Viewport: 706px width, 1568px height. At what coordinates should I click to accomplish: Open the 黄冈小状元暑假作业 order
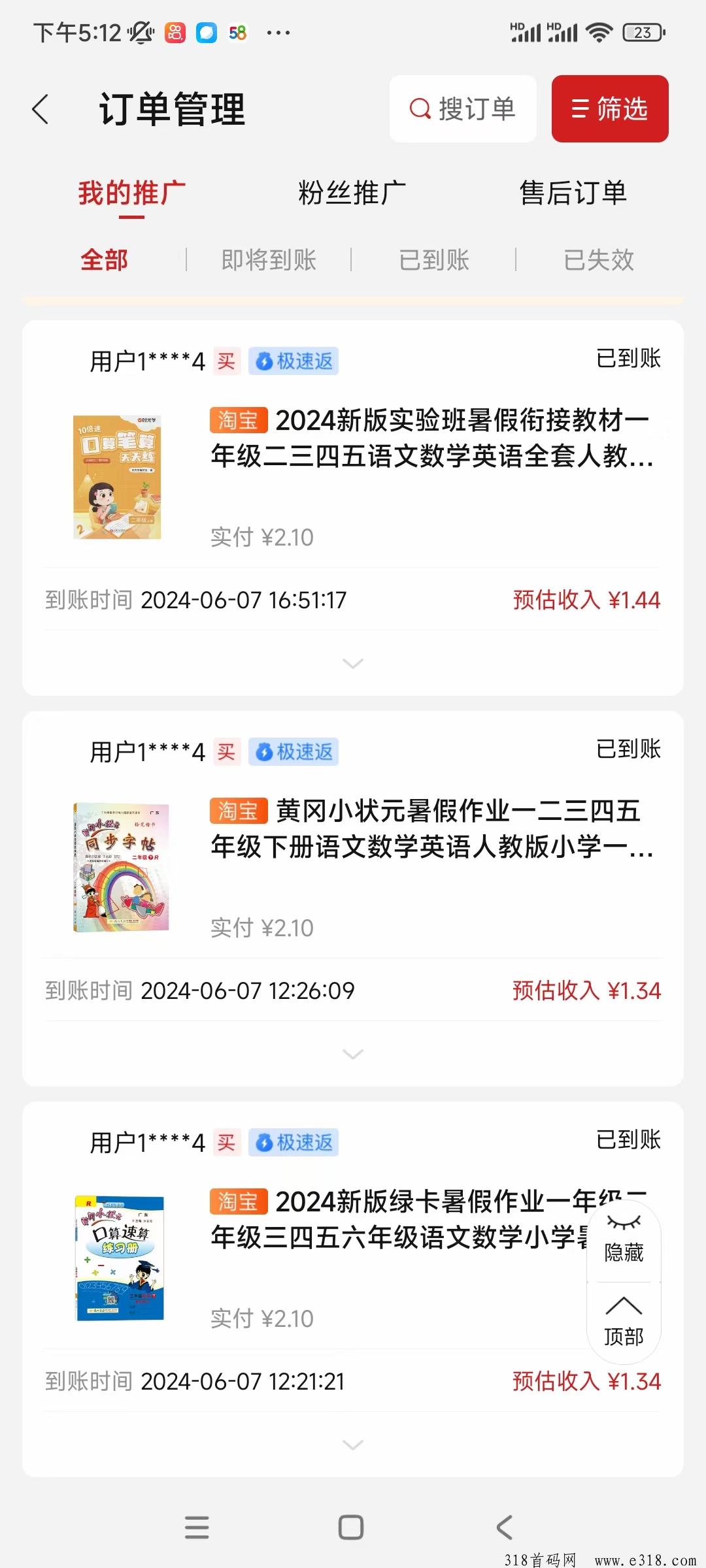point(430,828)
